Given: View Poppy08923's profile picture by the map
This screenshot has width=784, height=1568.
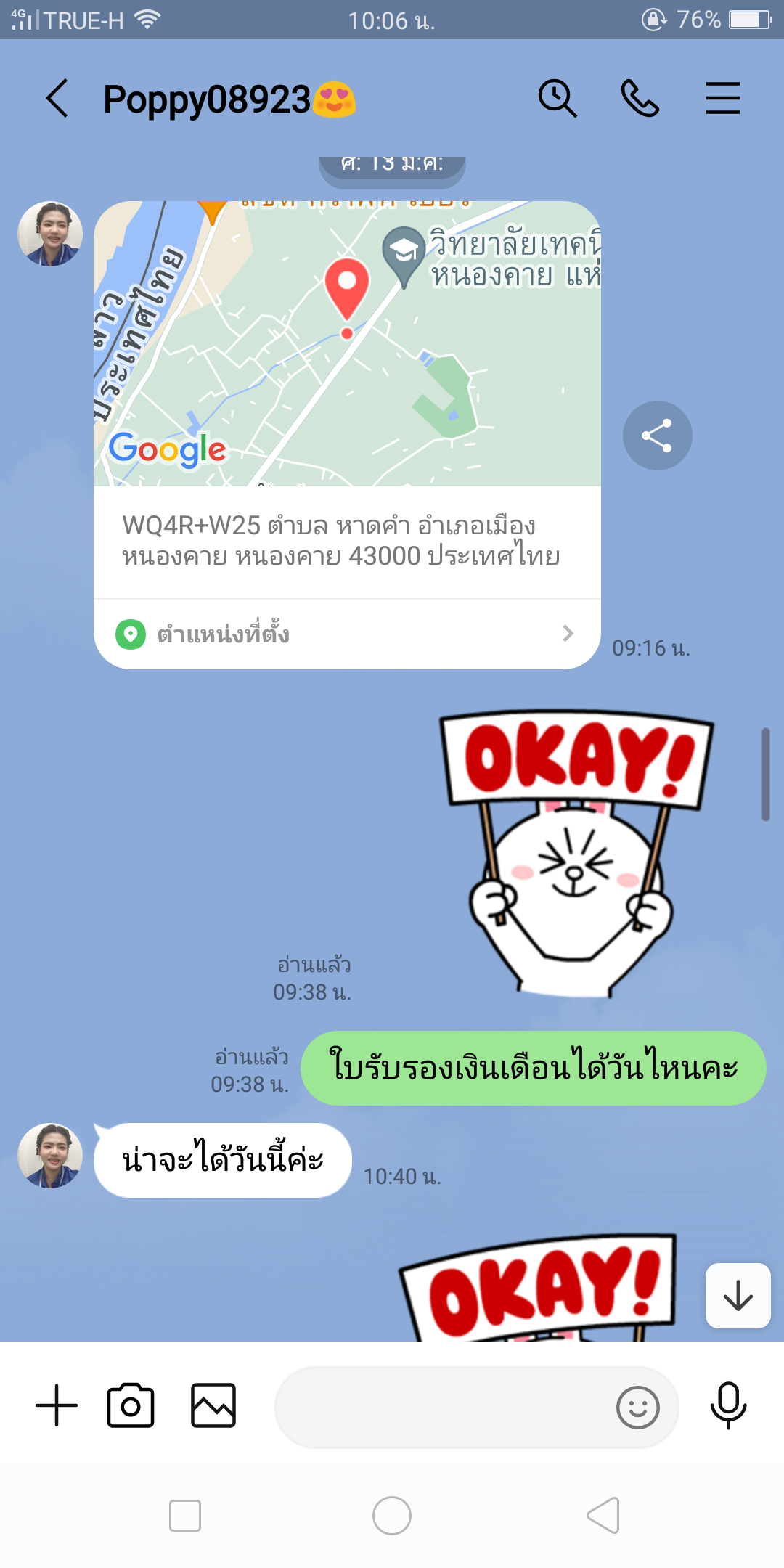Looking at the screenshot, I should 50,234.
